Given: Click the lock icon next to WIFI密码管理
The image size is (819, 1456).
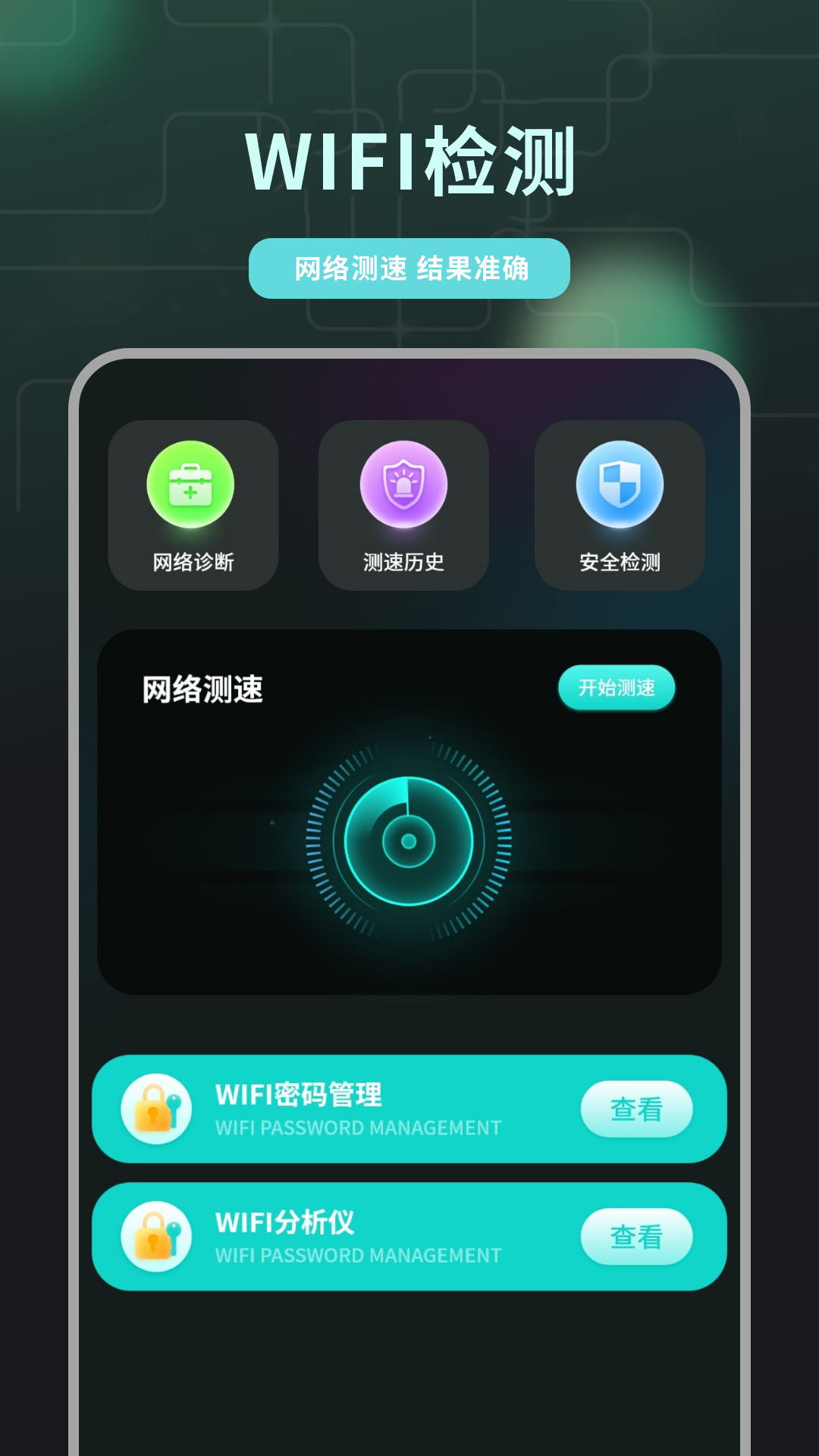Looking at the screenshot, I should click(x=155, y=1109).
